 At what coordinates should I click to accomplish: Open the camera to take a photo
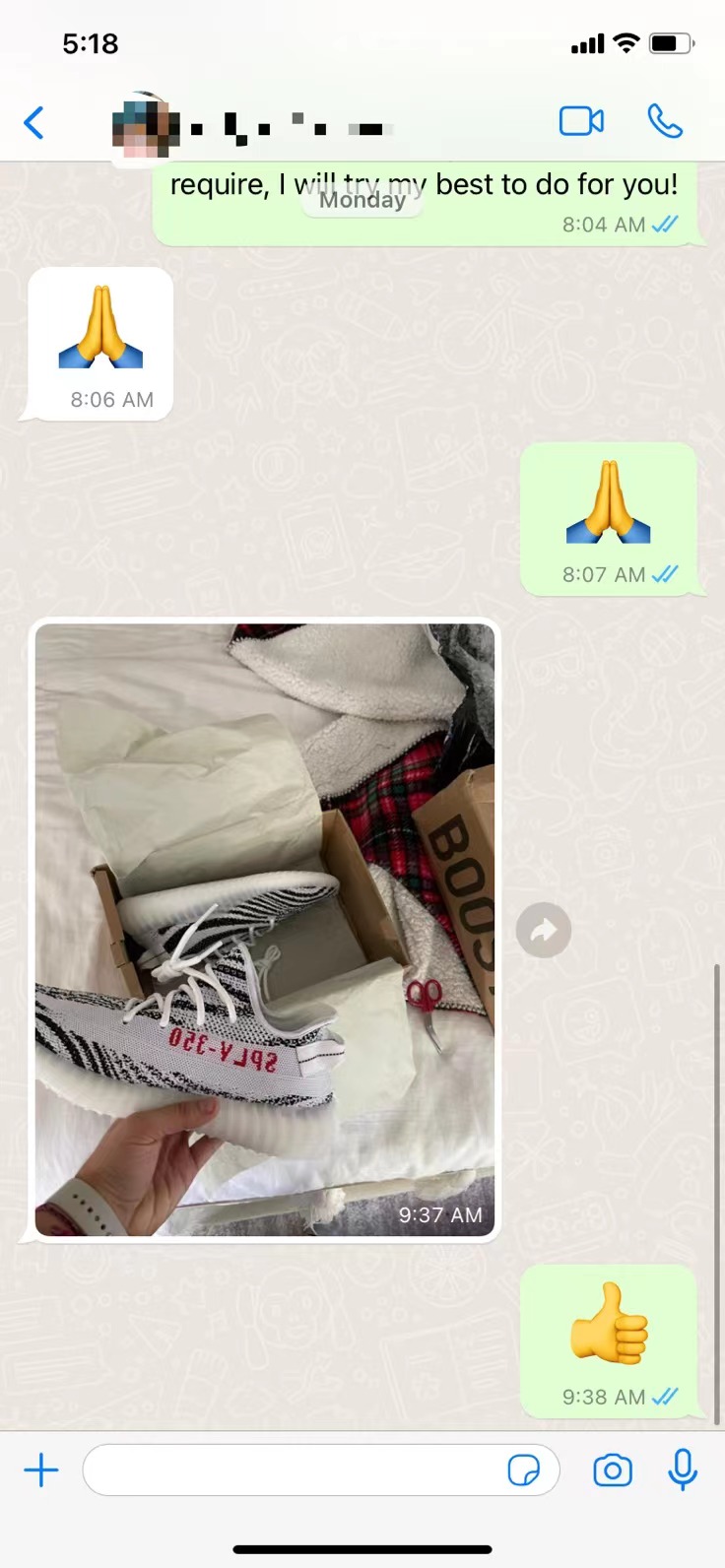click(613, 1470)
